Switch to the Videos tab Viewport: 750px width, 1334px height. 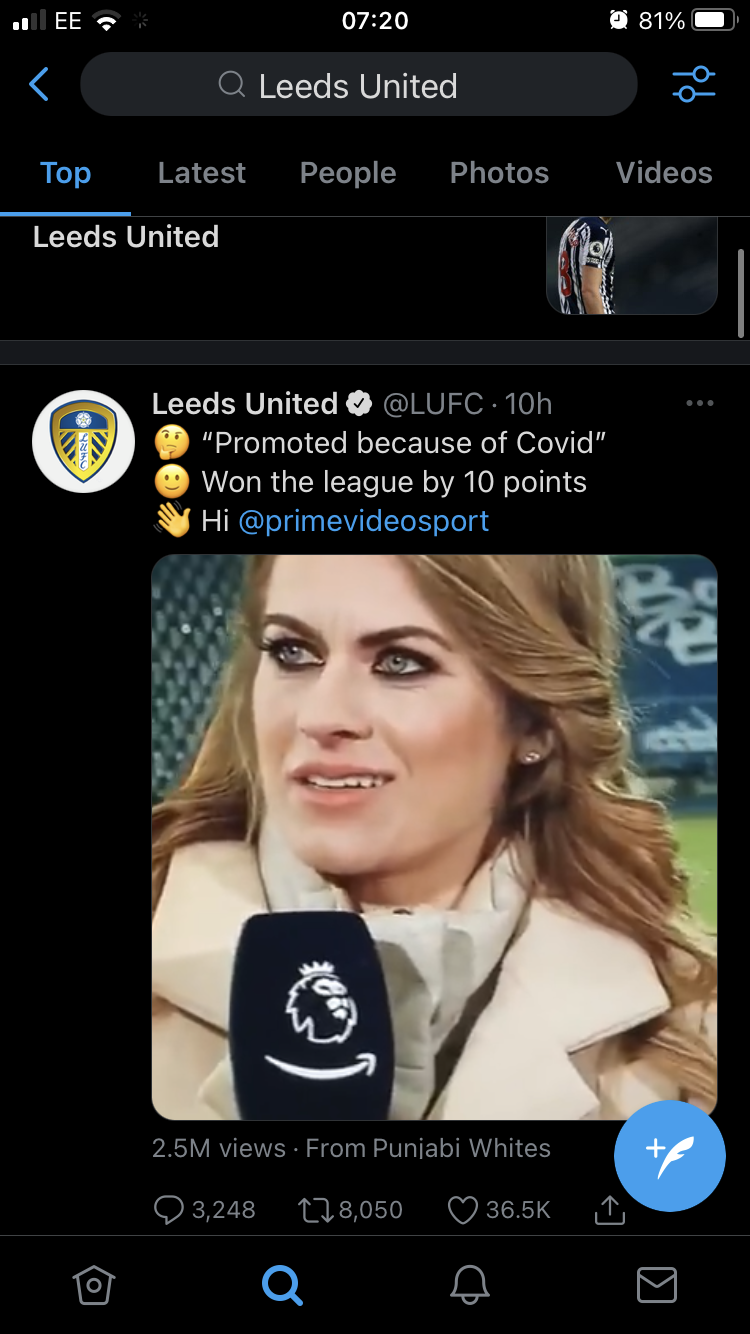(x=664, y=173)
